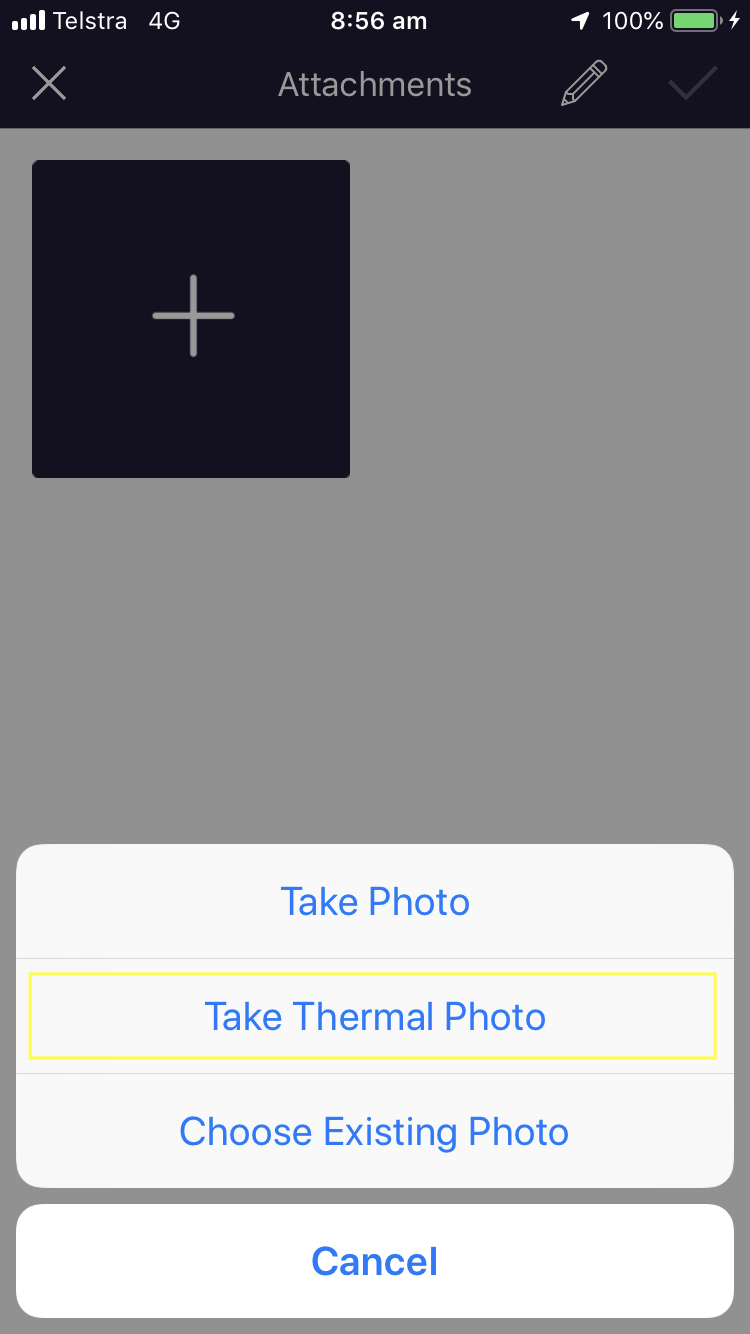
Task: Select Take Photo option
Action: click(375, 901)
